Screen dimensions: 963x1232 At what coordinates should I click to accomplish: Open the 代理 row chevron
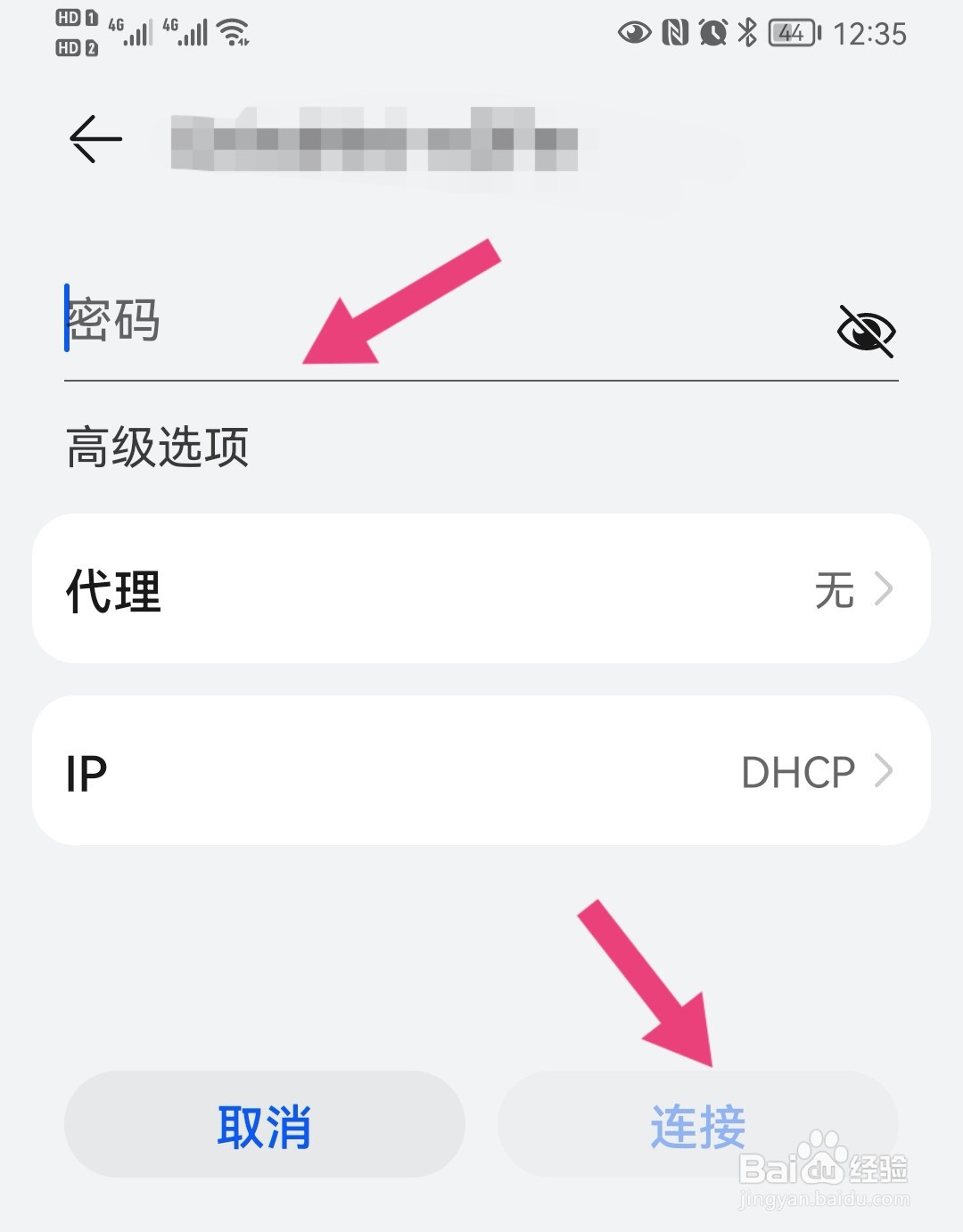click(x=884, y=589)
